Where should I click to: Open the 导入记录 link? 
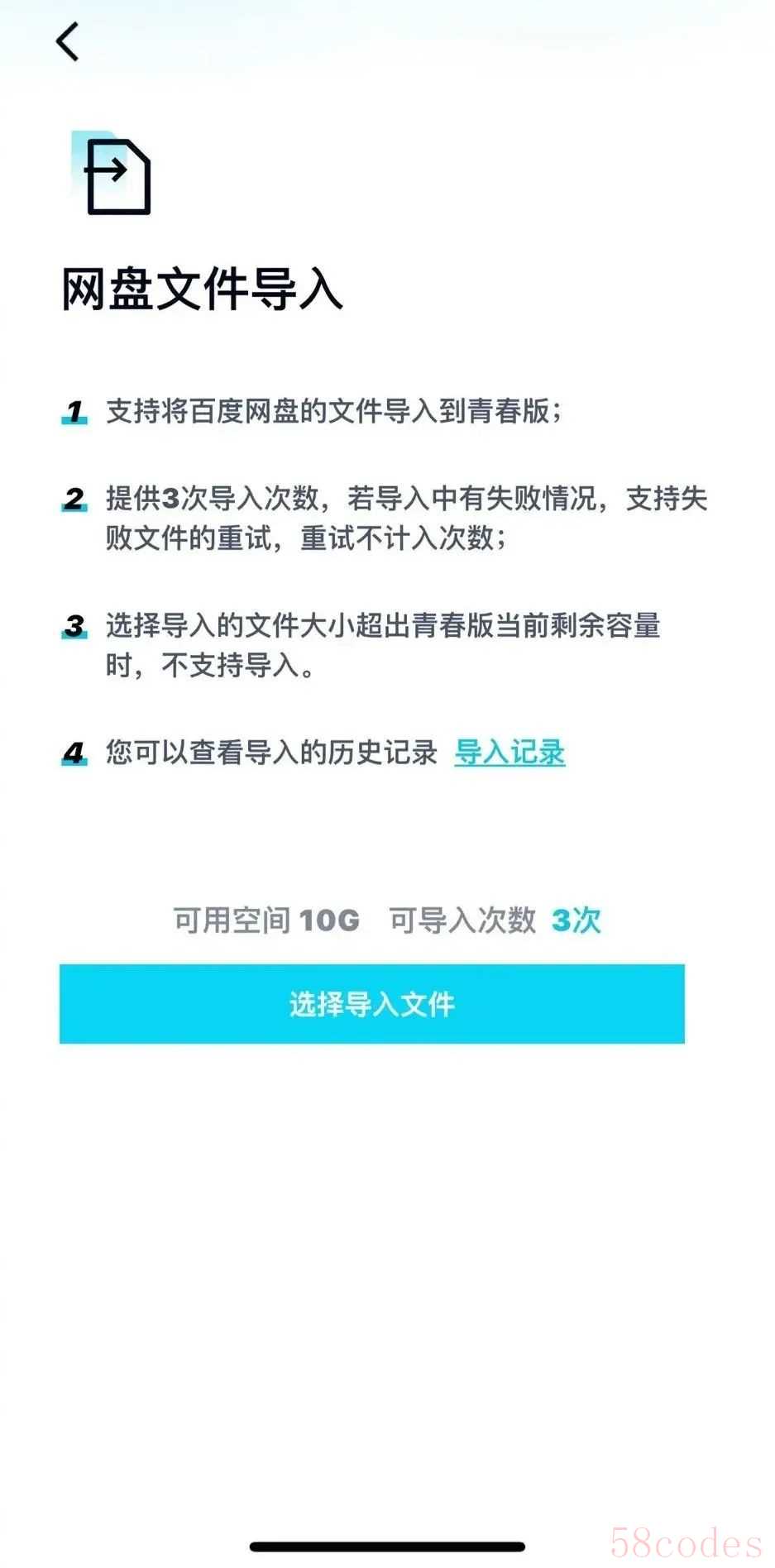coord(509,753)
